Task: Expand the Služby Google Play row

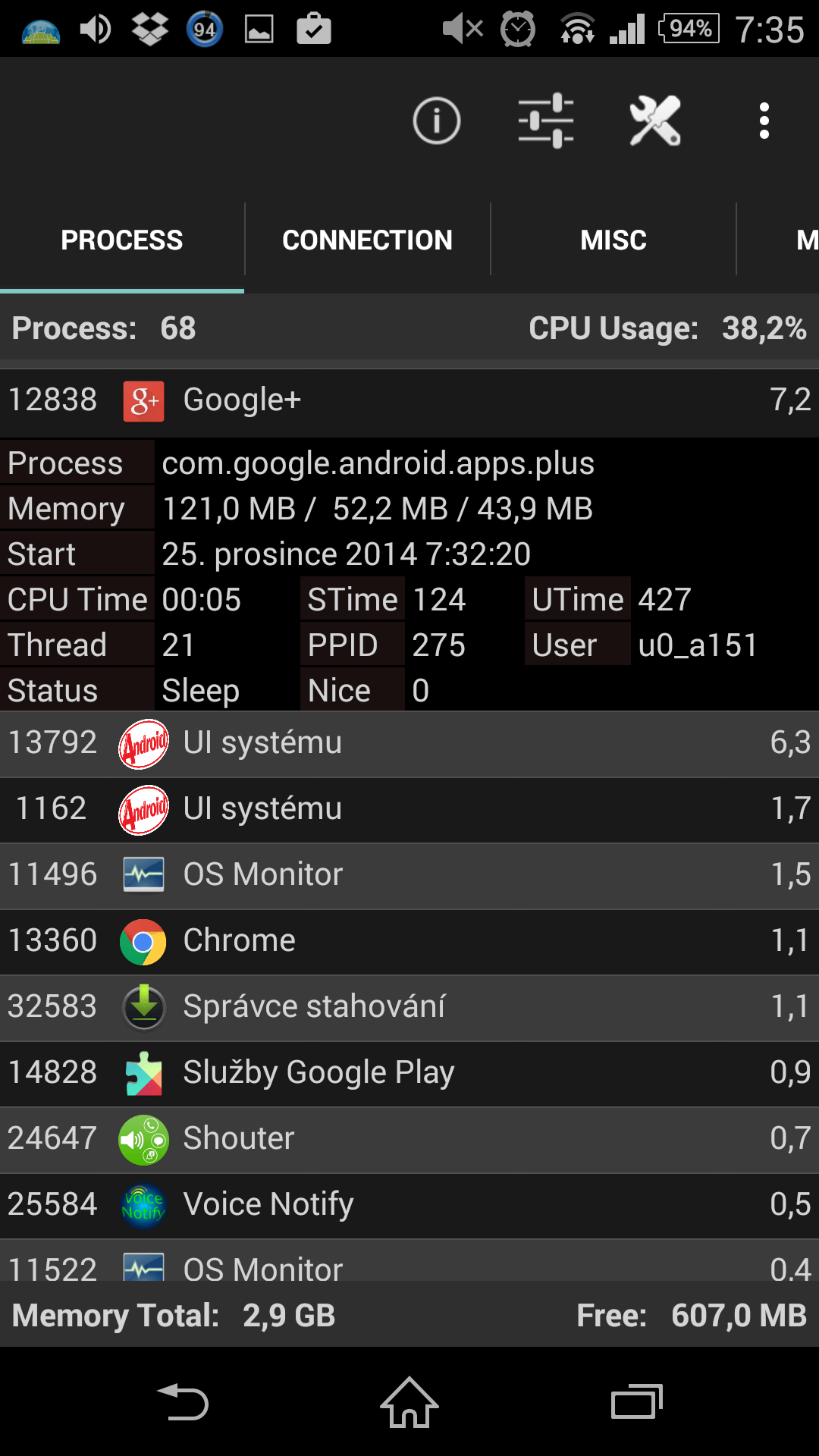Action: 409,1073
